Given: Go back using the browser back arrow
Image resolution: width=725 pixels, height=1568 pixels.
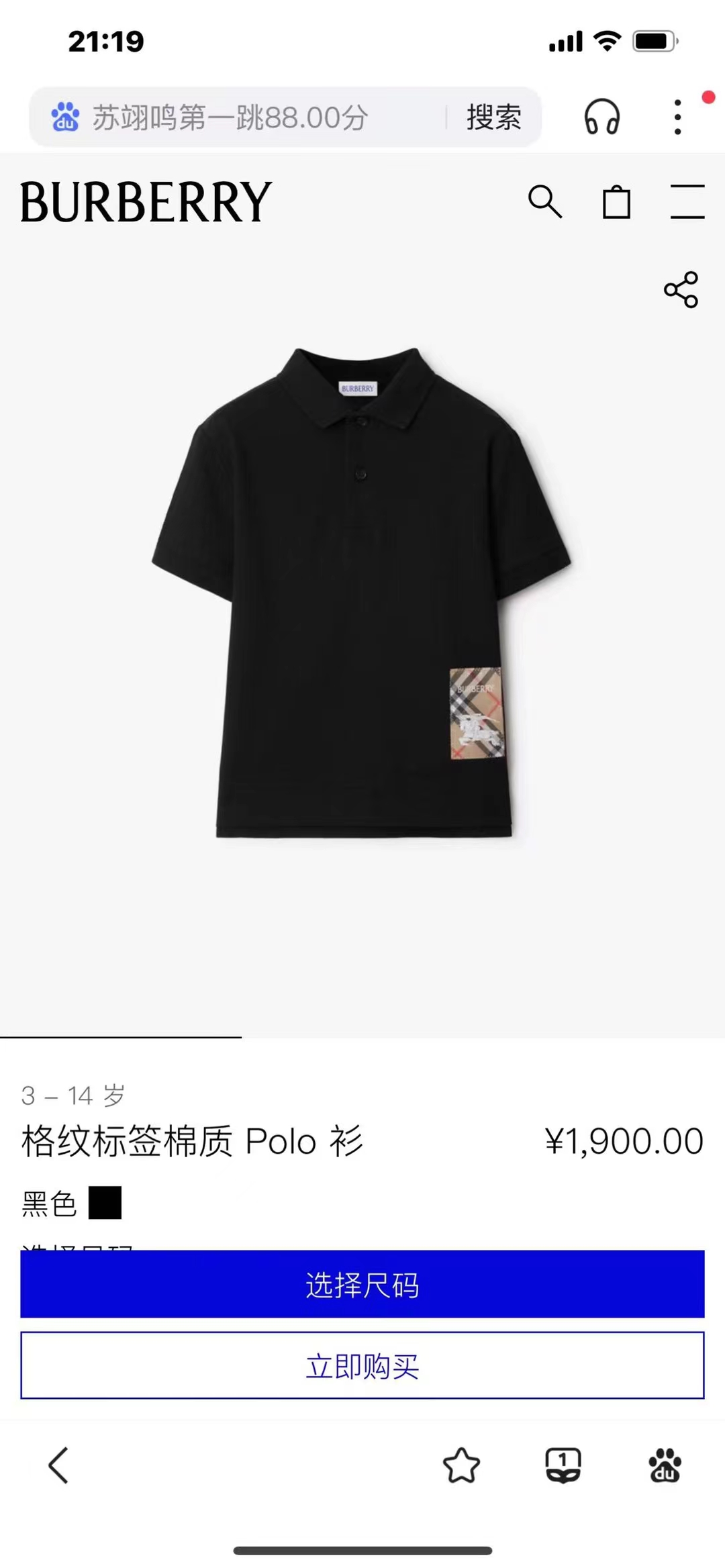Looking at the screenshot, I should coord(58,1465).
